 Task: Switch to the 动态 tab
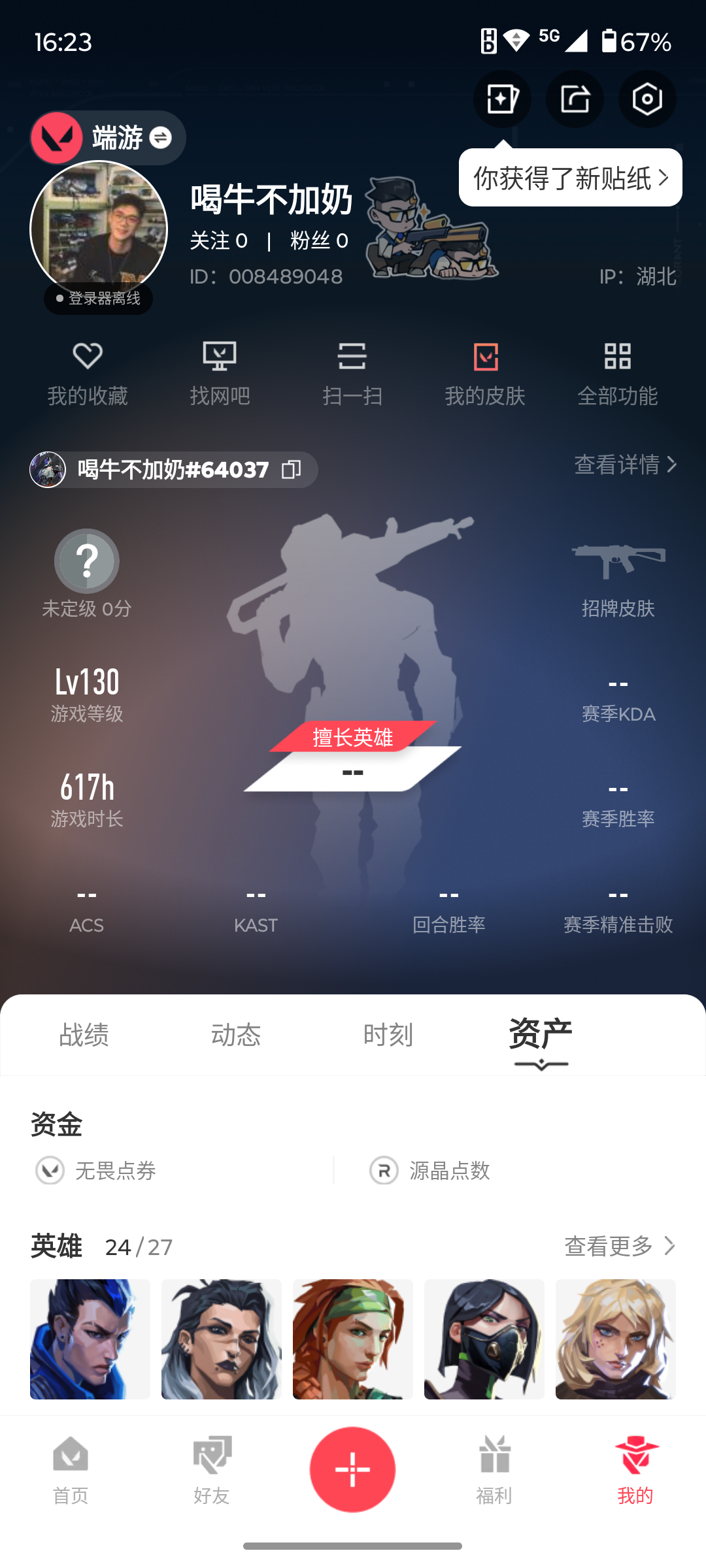coord(236,1035)
